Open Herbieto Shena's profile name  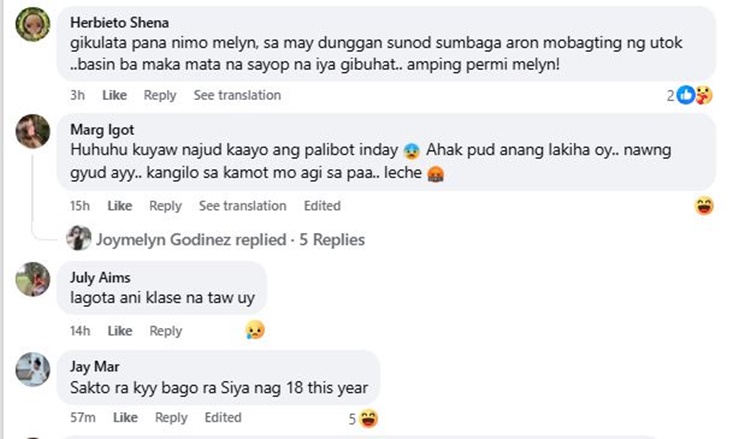click(x=117, y=21)
